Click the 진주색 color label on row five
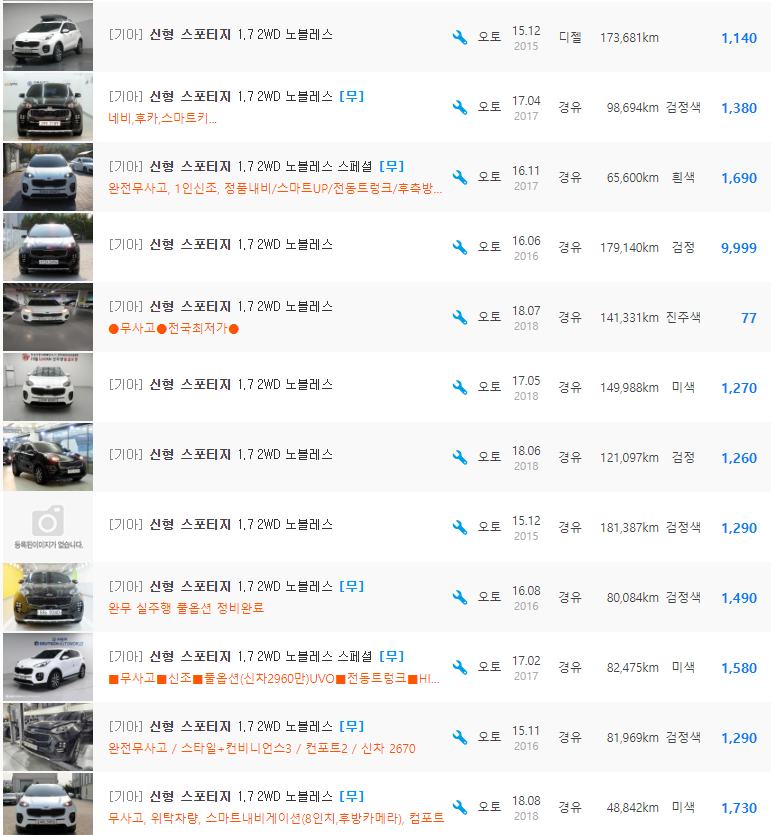Image resolution: width=771 pixels, height=835 pixels. point(683,316)
